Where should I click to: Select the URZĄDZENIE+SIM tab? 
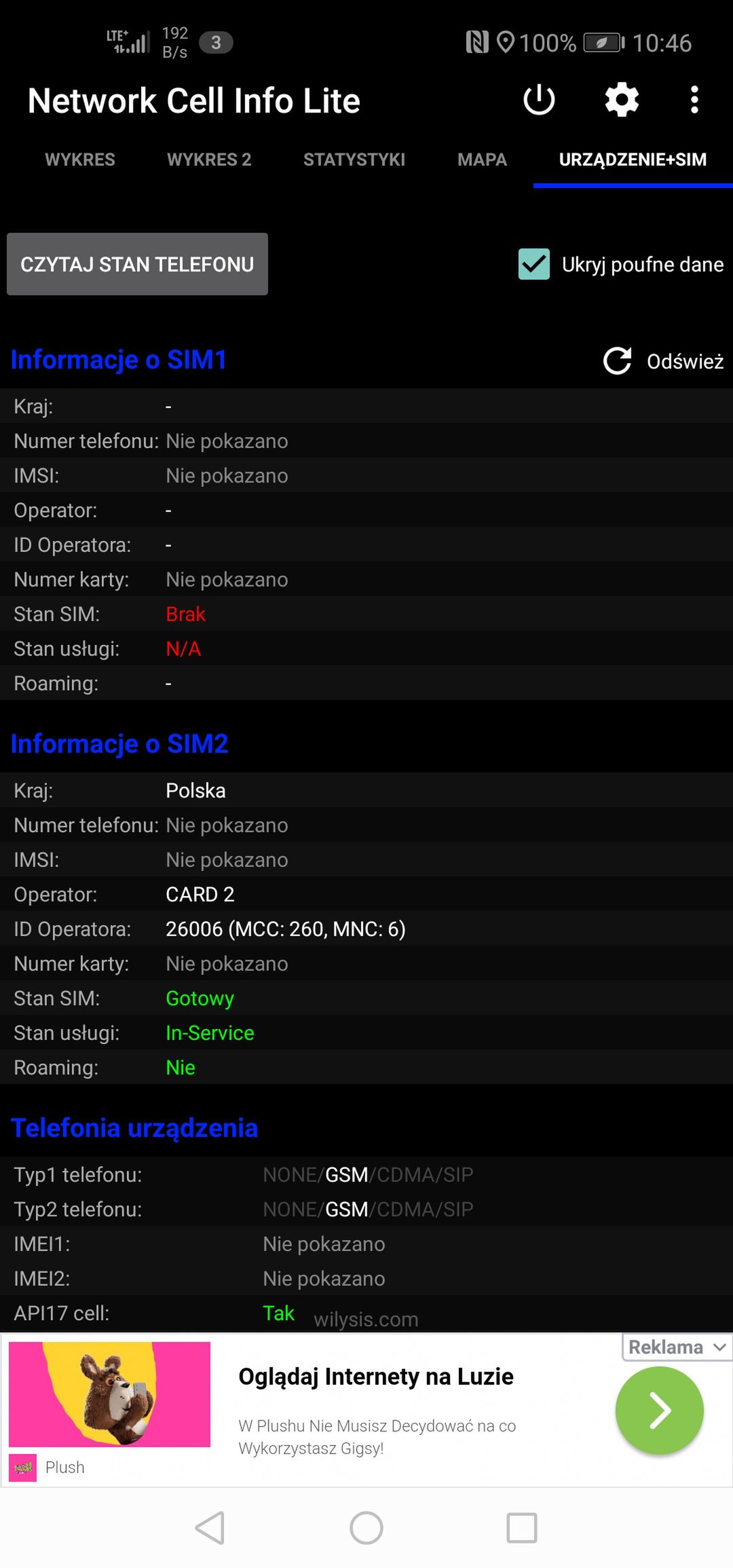633,160
